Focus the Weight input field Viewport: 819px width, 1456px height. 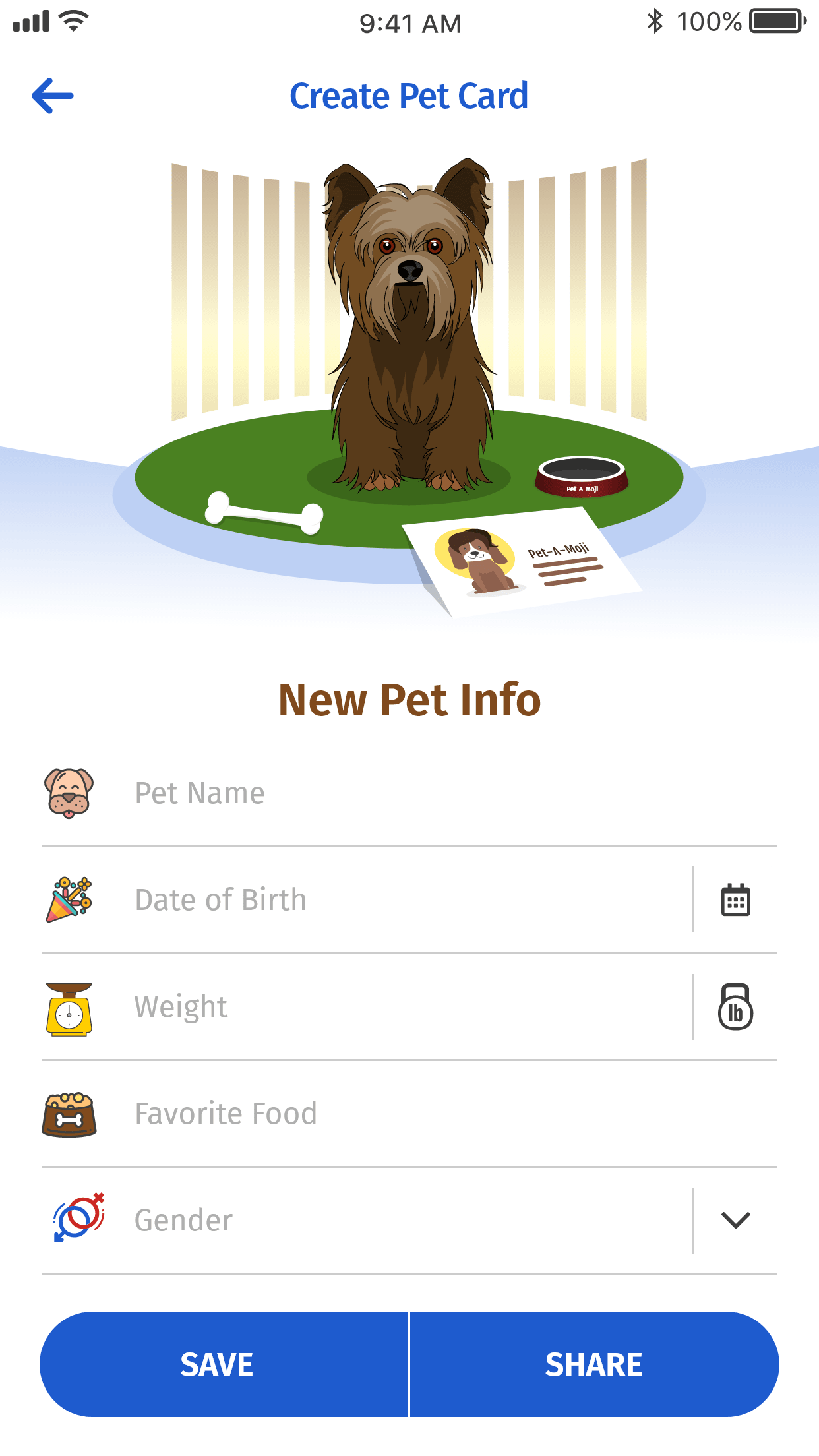tap(367, 1007)
